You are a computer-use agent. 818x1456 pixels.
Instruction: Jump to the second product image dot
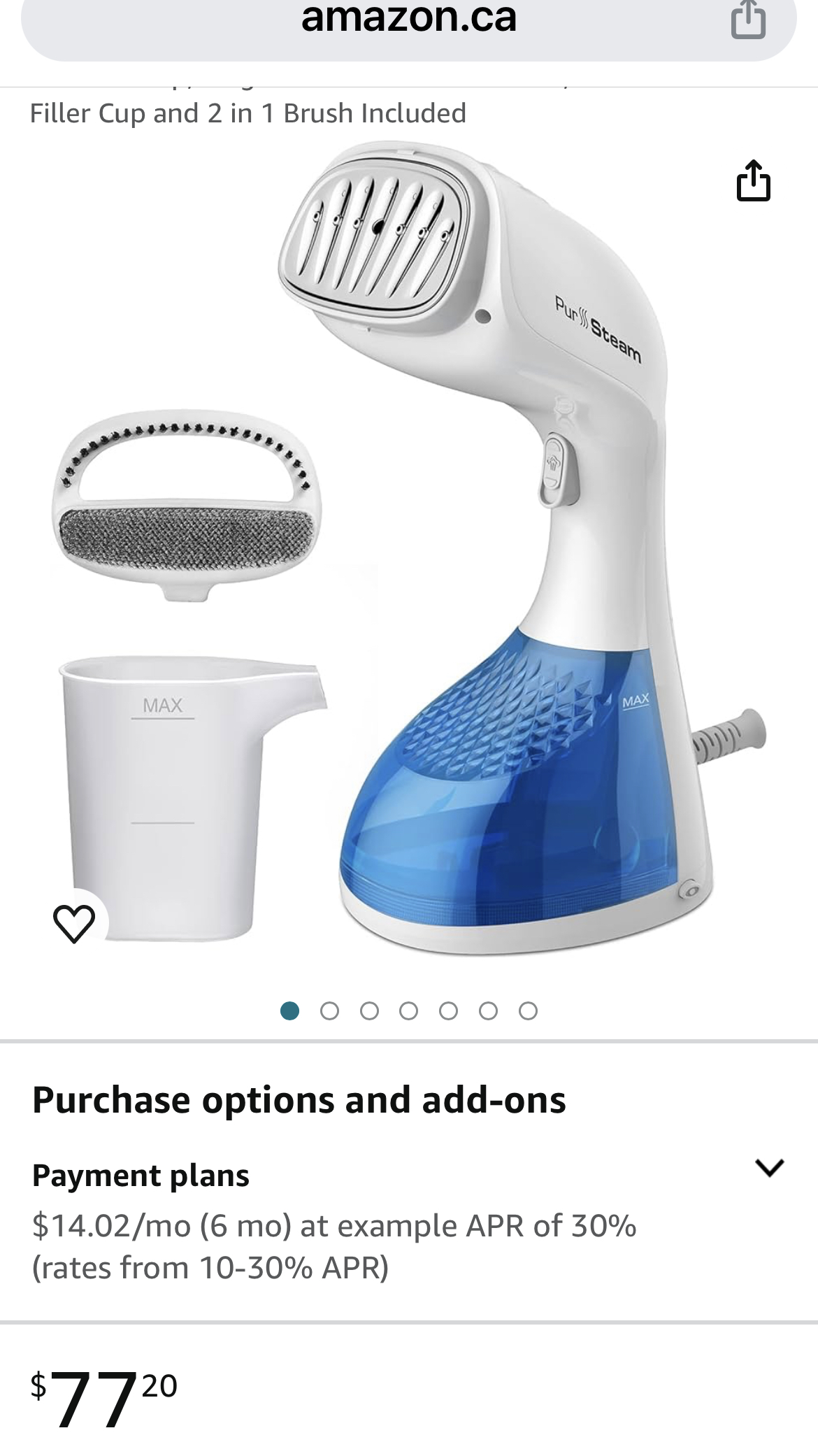point(329,1011)
